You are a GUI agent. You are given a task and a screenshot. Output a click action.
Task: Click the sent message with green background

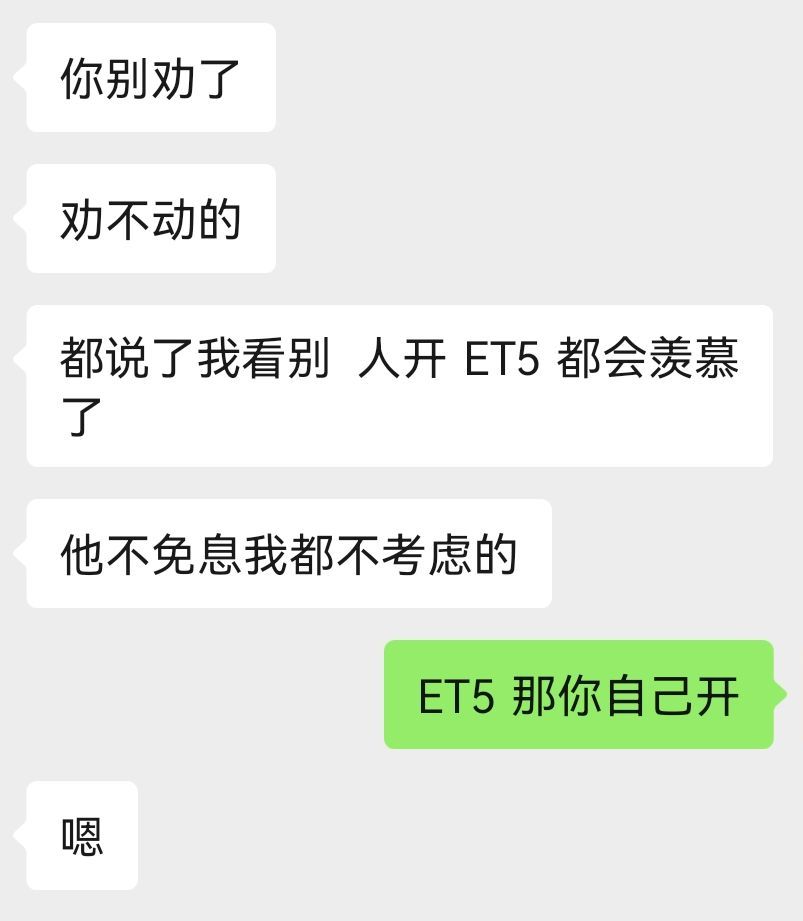(x=578, y=694)
